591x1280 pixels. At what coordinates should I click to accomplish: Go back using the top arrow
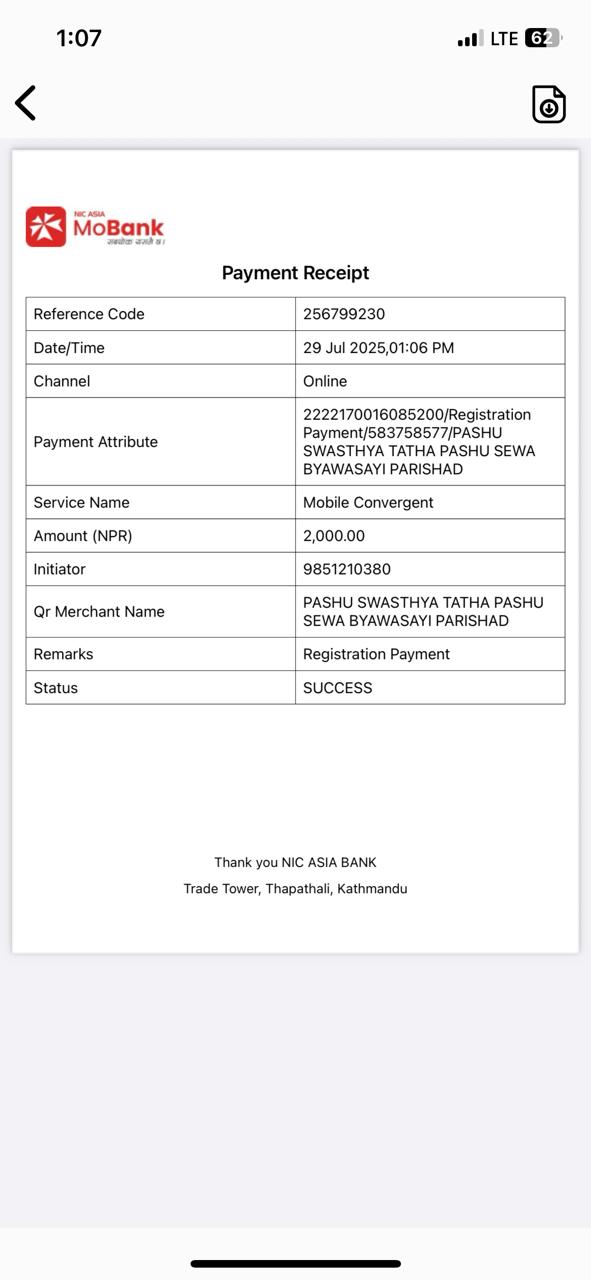click(x=26, y=103)
